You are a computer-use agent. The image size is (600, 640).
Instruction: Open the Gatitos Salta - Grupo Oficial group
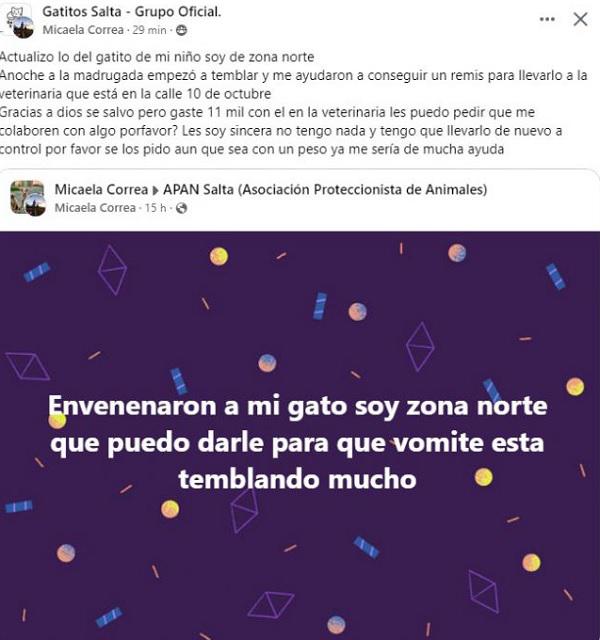point(132,11)
